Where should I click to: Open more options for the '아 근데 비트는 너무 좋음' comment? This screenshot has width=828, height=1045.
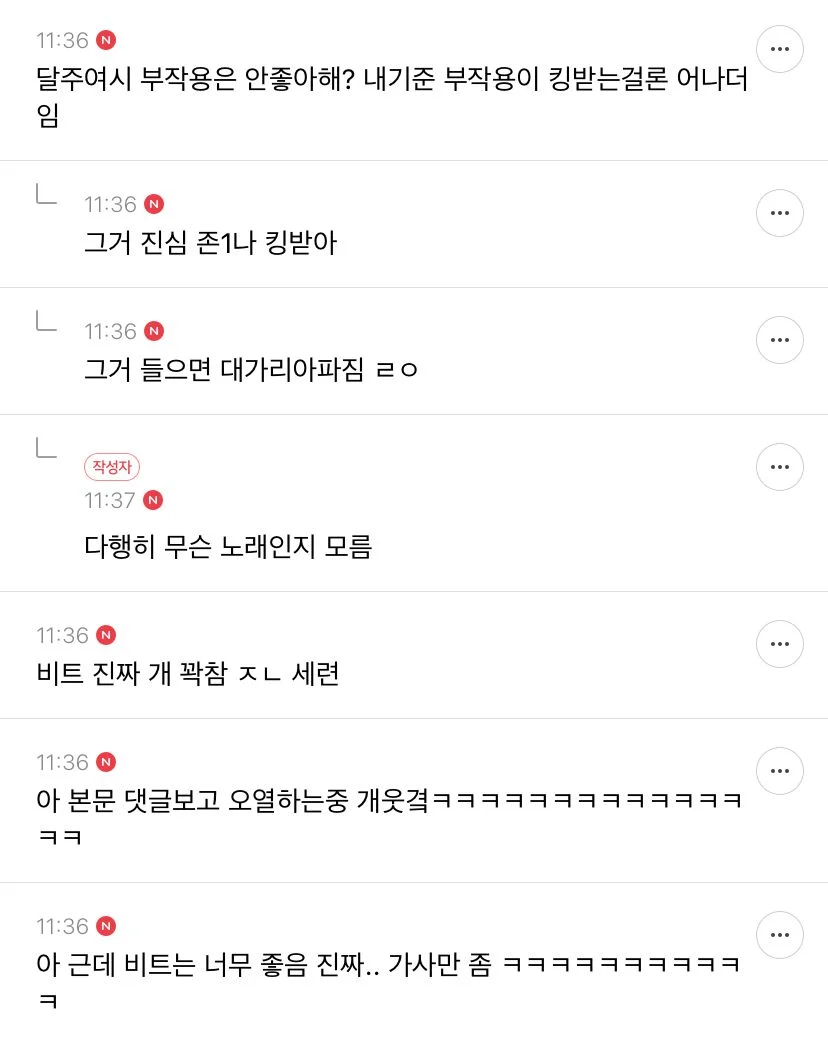click(x=780, y=935)
